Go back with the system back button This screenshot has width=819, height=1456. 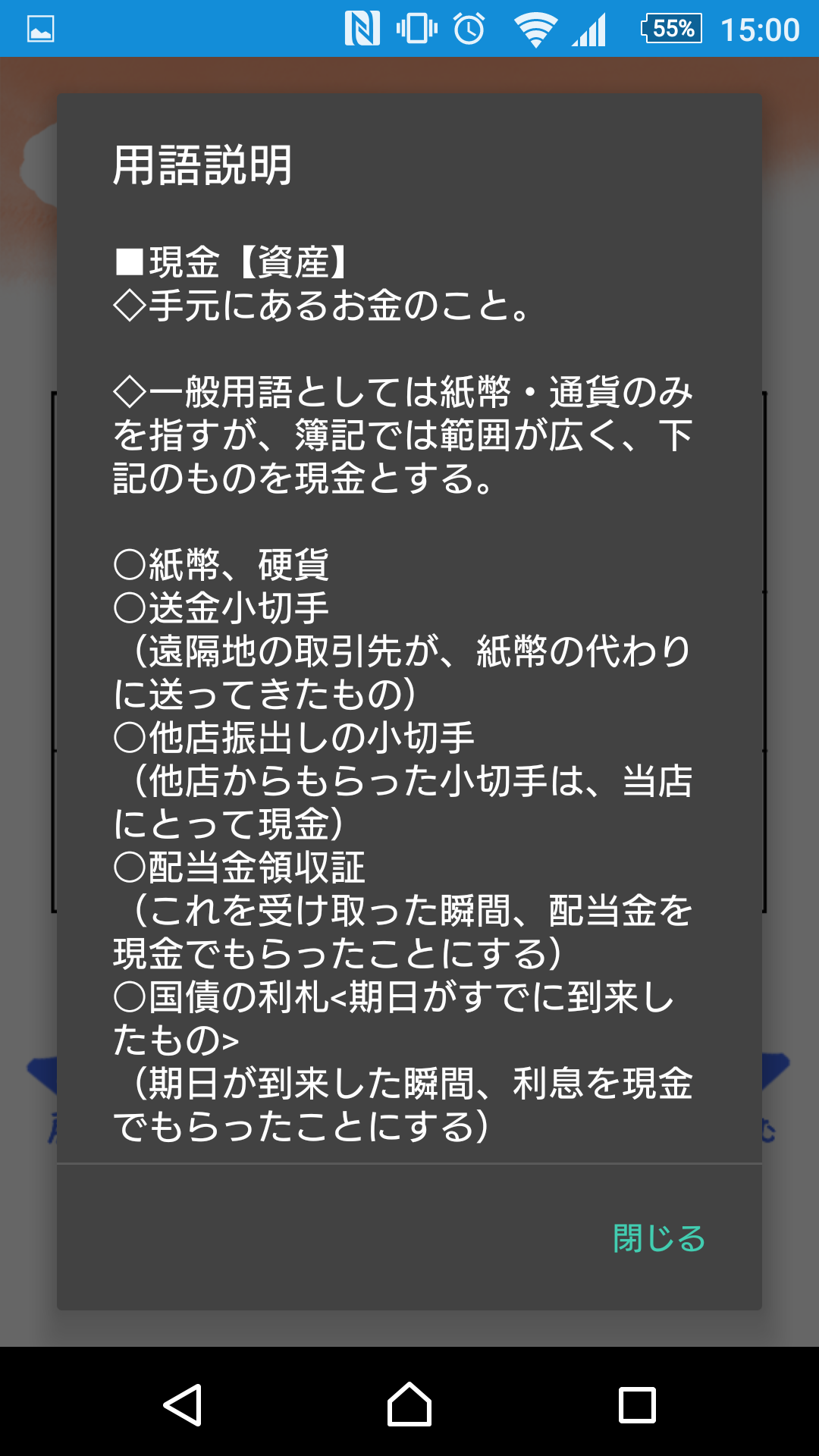click(183, 1405)
